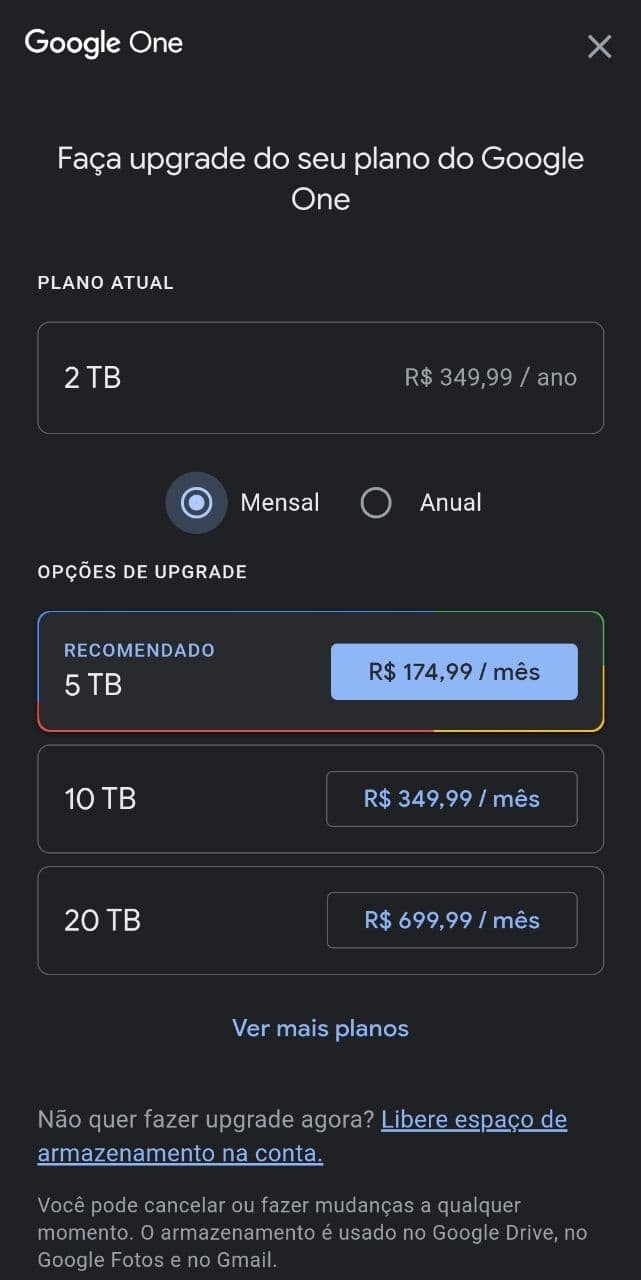Switch to Anual billing
This screenshot has height=1280, width=641.
point(376,502)
